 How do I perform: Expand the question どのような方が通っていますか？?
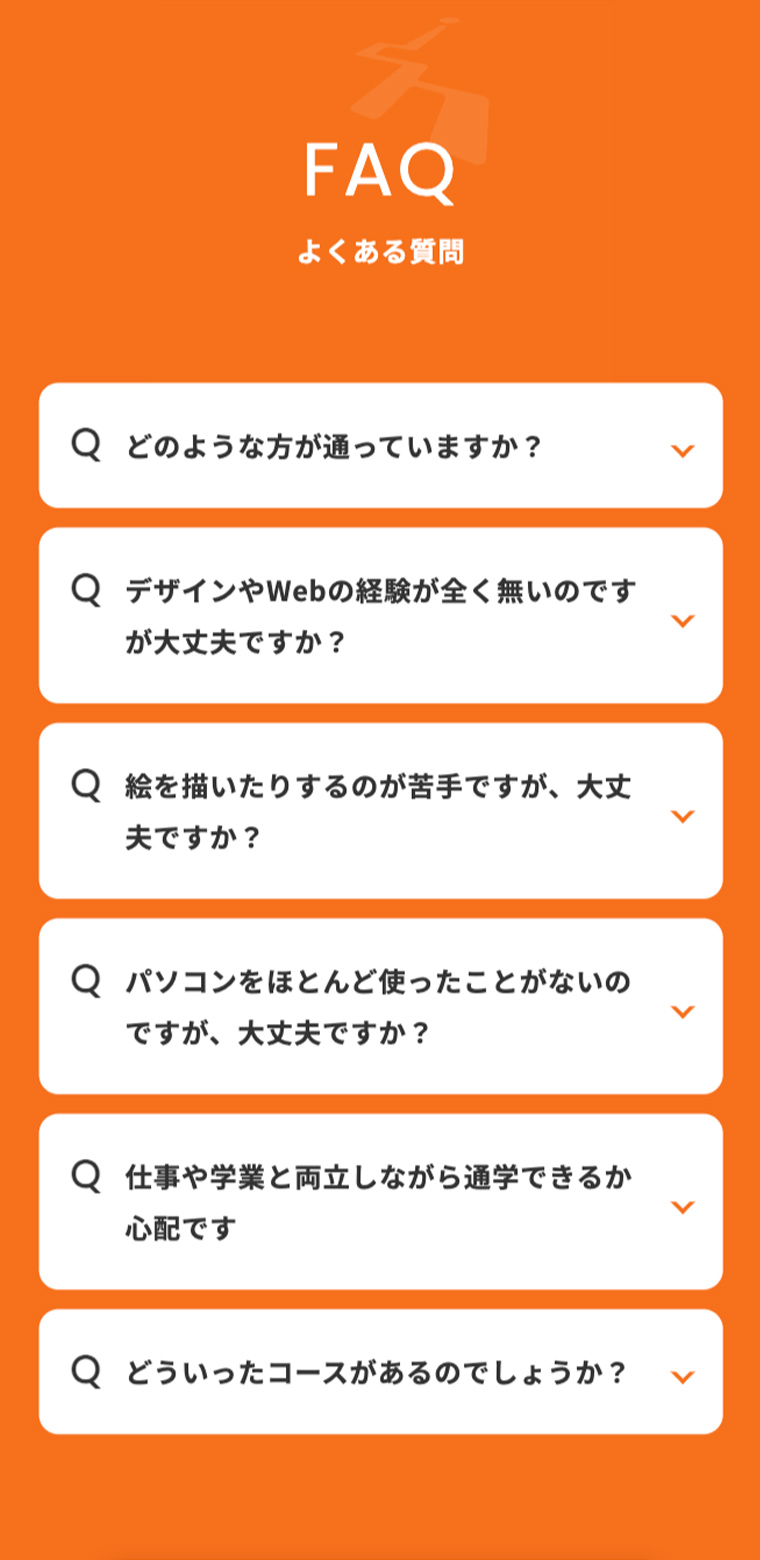click(x=380, y=446)
